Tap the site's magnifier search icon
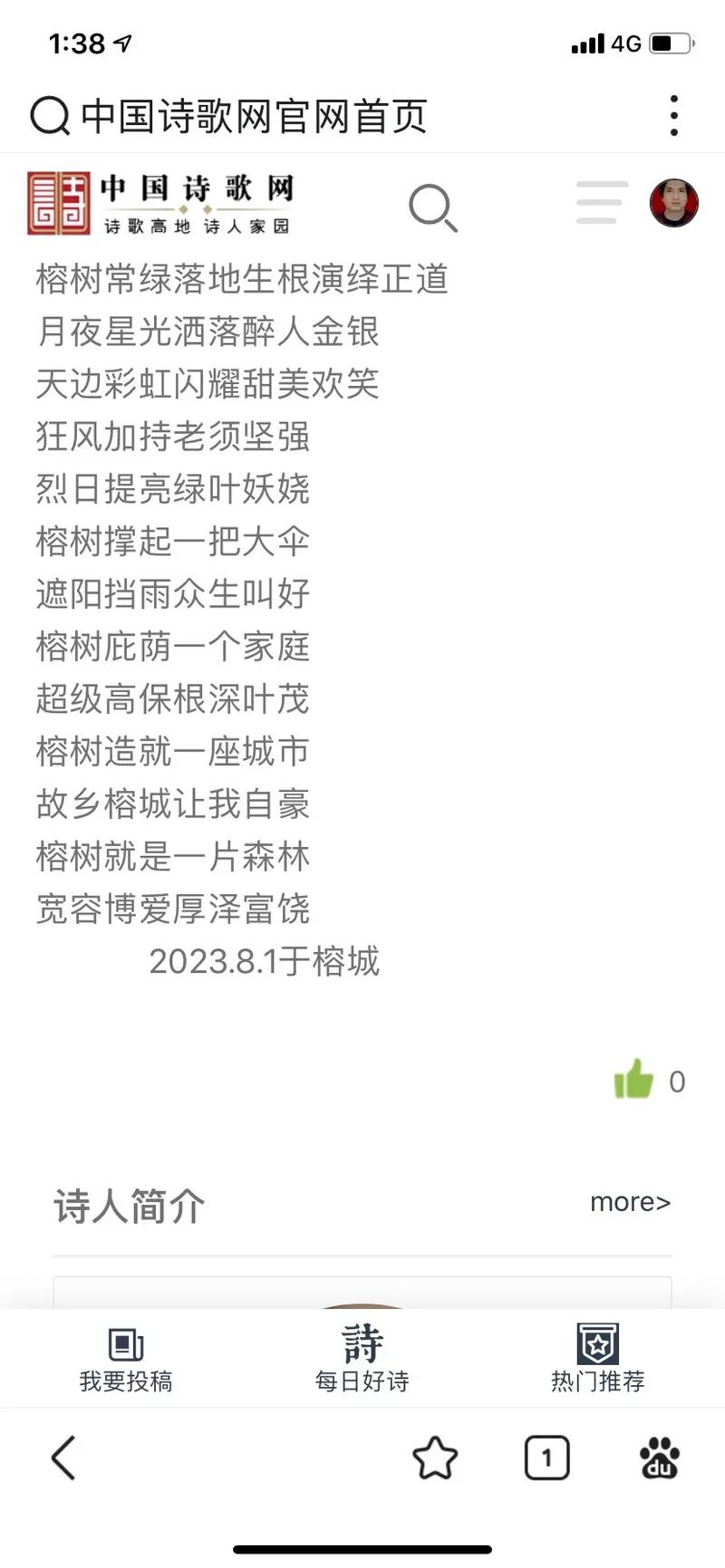 (433, 207)
